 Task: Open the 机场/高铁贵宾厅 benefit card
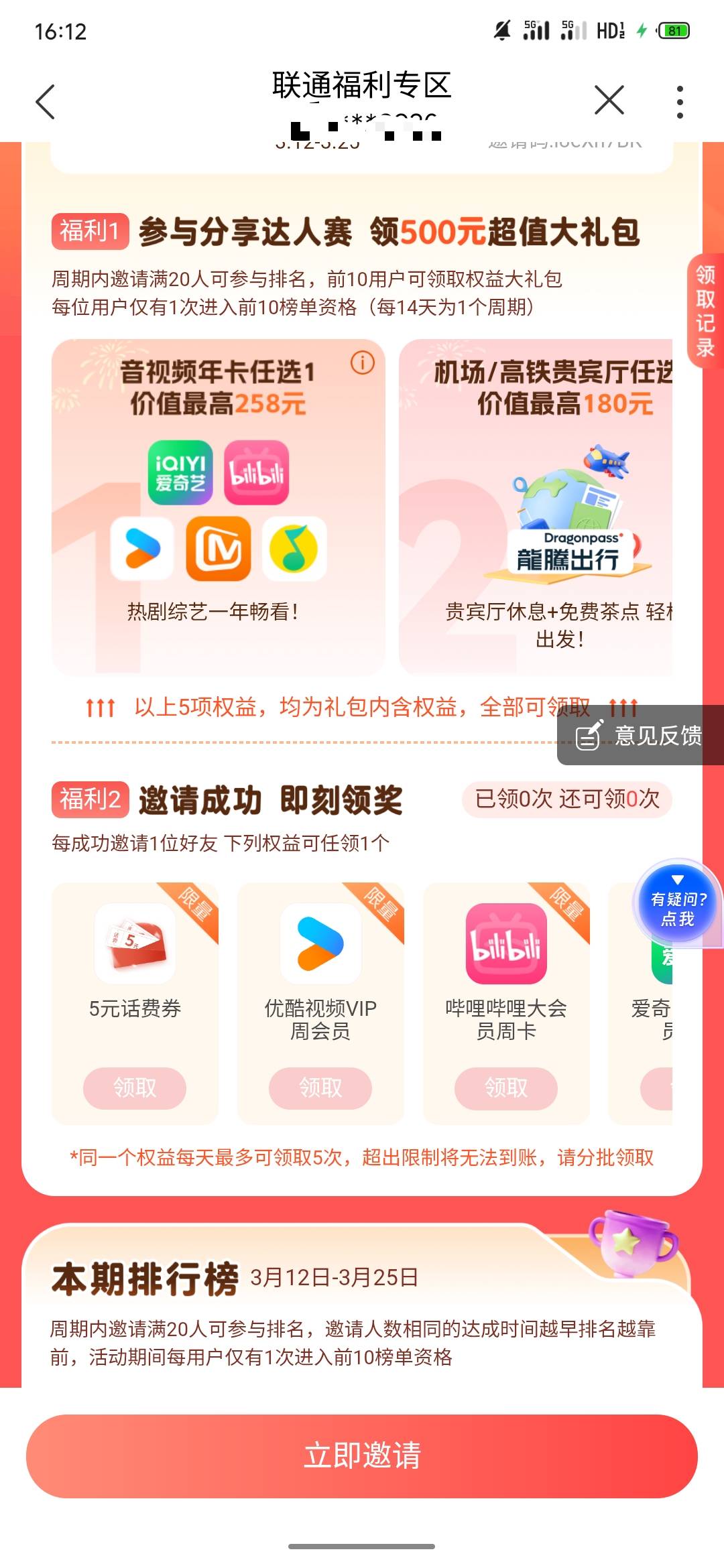[536, 507]
